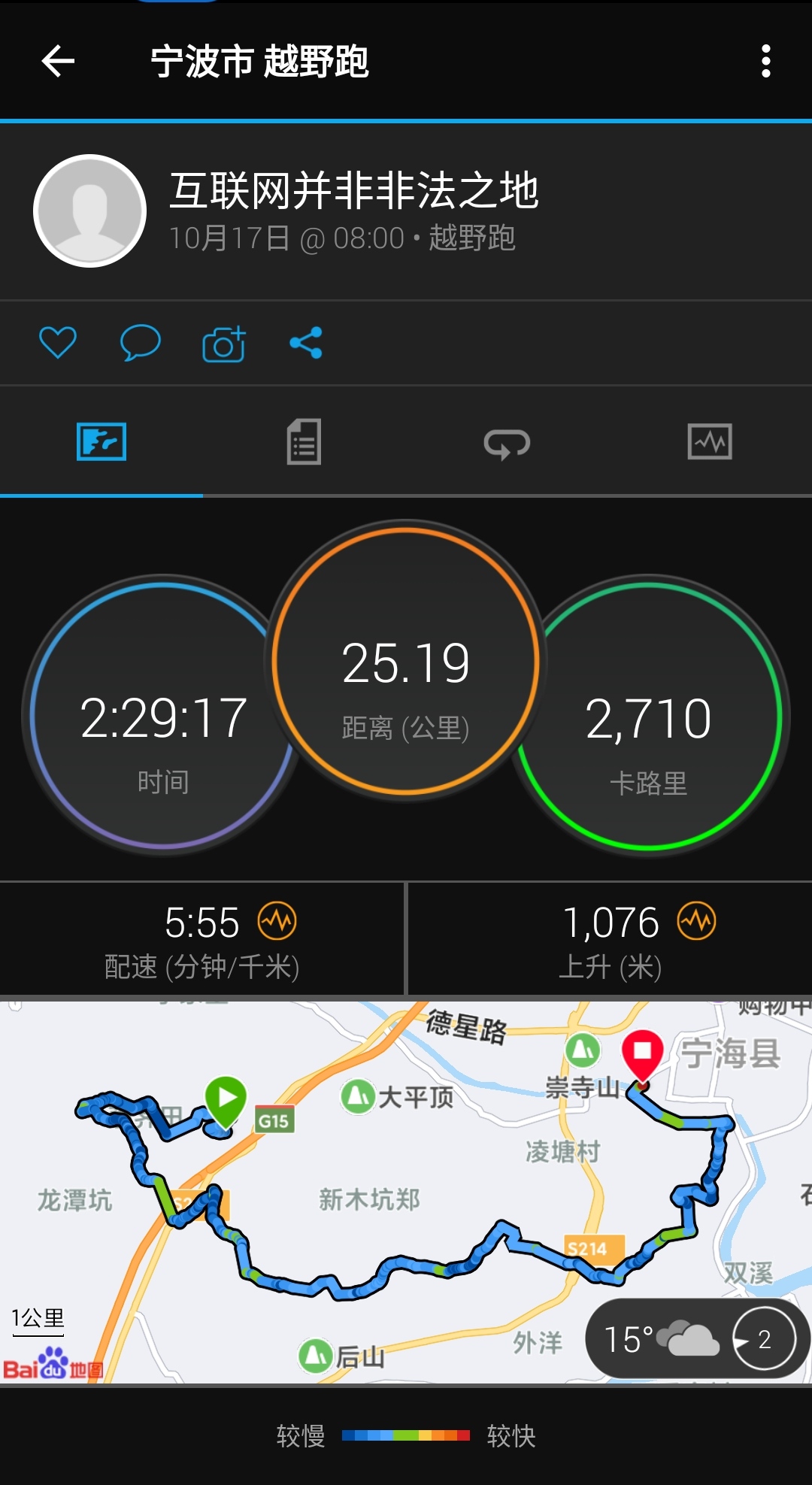Viewport: 812px width, 1485px height.
Task: Tap the pace color gradient bar between 较慢 and 较快
Action: tap(406, 1434)
